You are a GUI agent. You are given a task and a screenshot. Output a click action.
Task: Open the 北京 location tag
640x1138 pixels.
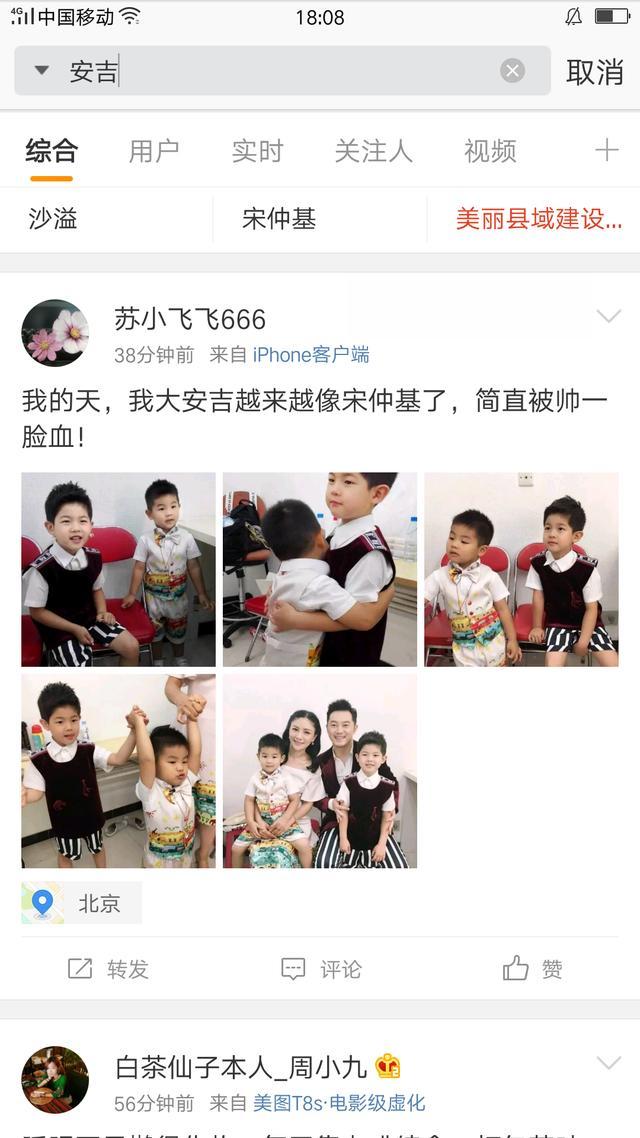[x=82, y=903]
